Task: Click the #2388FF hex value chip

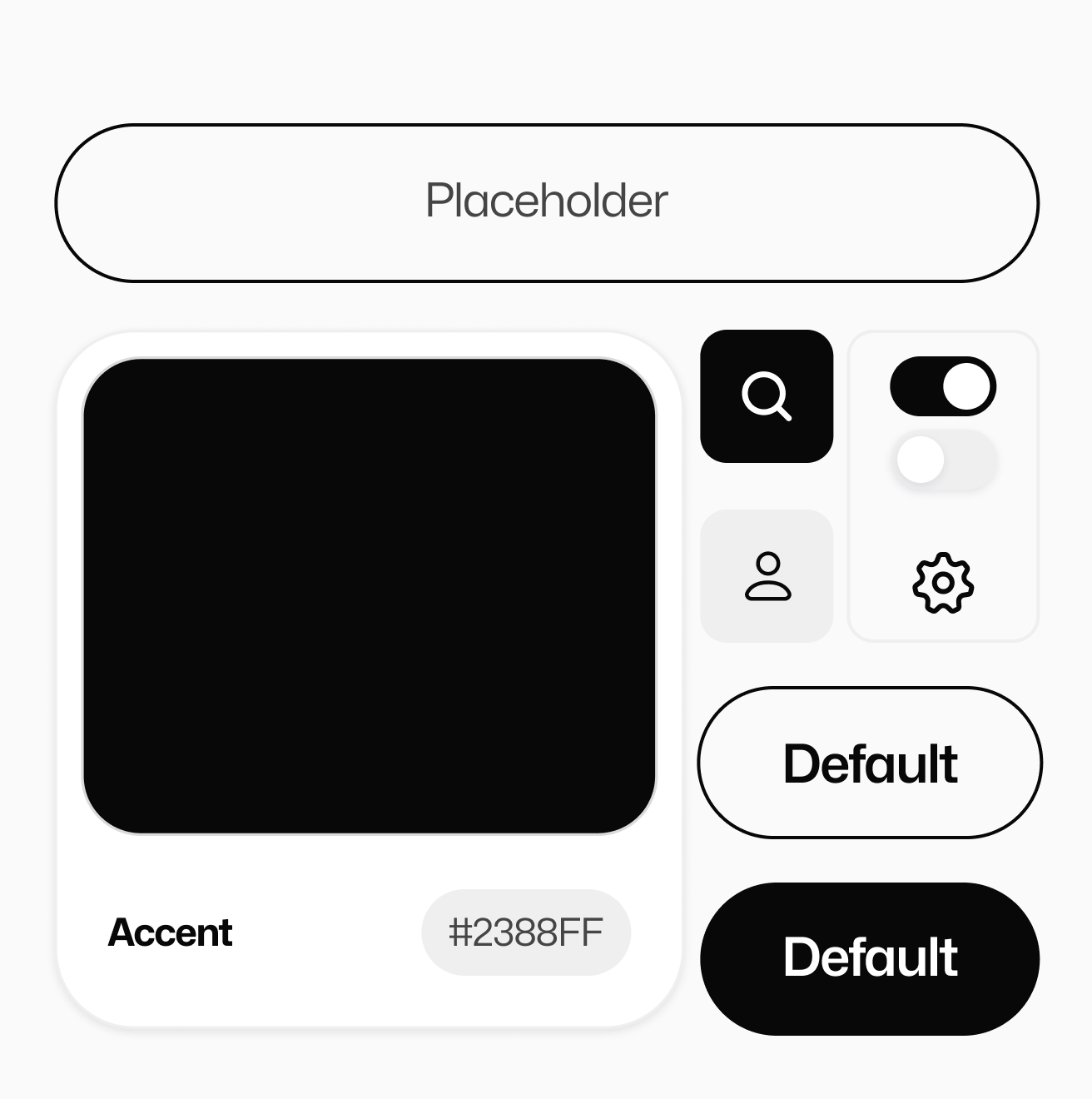Action: pyautogui.click(x=526, y=932)
